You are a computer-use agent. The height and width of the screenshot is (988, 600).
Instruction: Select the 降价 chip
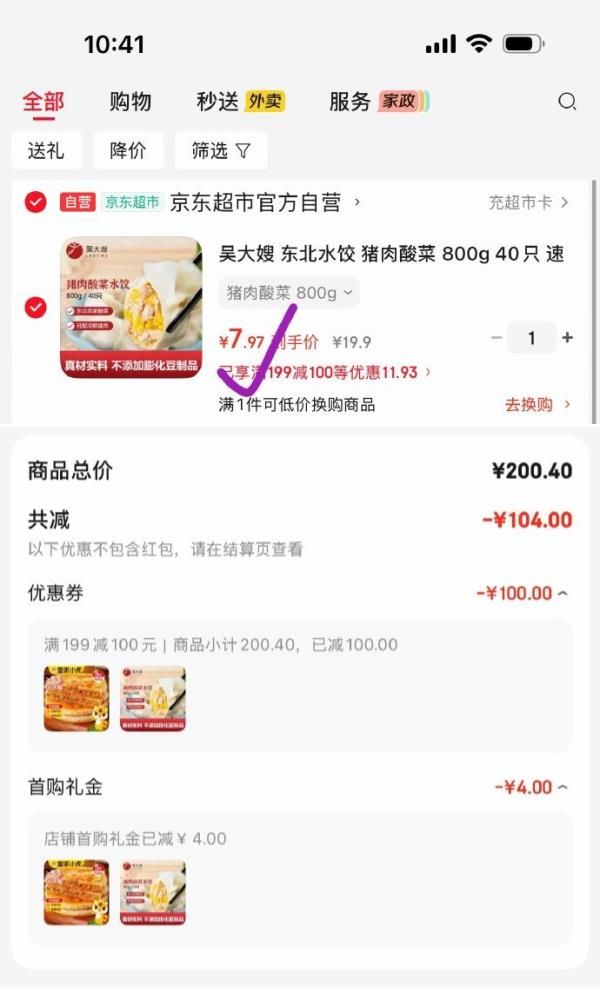[x=128, y=151]
